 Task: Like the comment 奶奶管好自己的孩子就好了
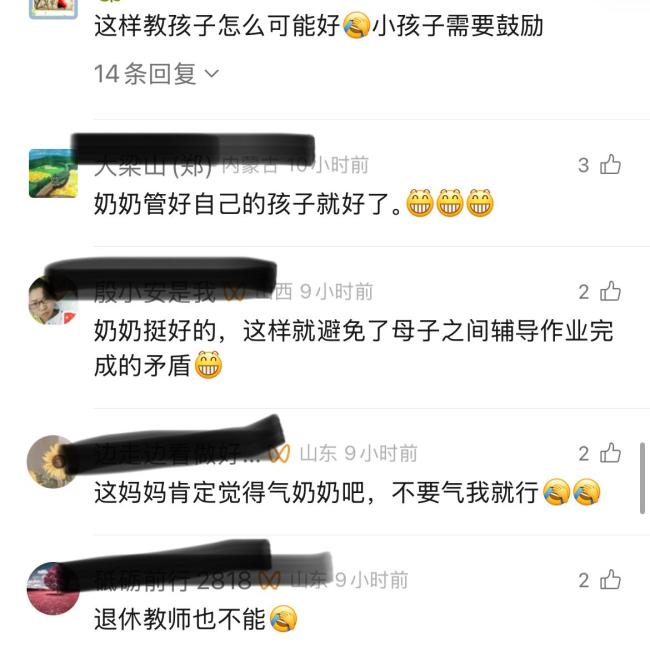[610, 165]
